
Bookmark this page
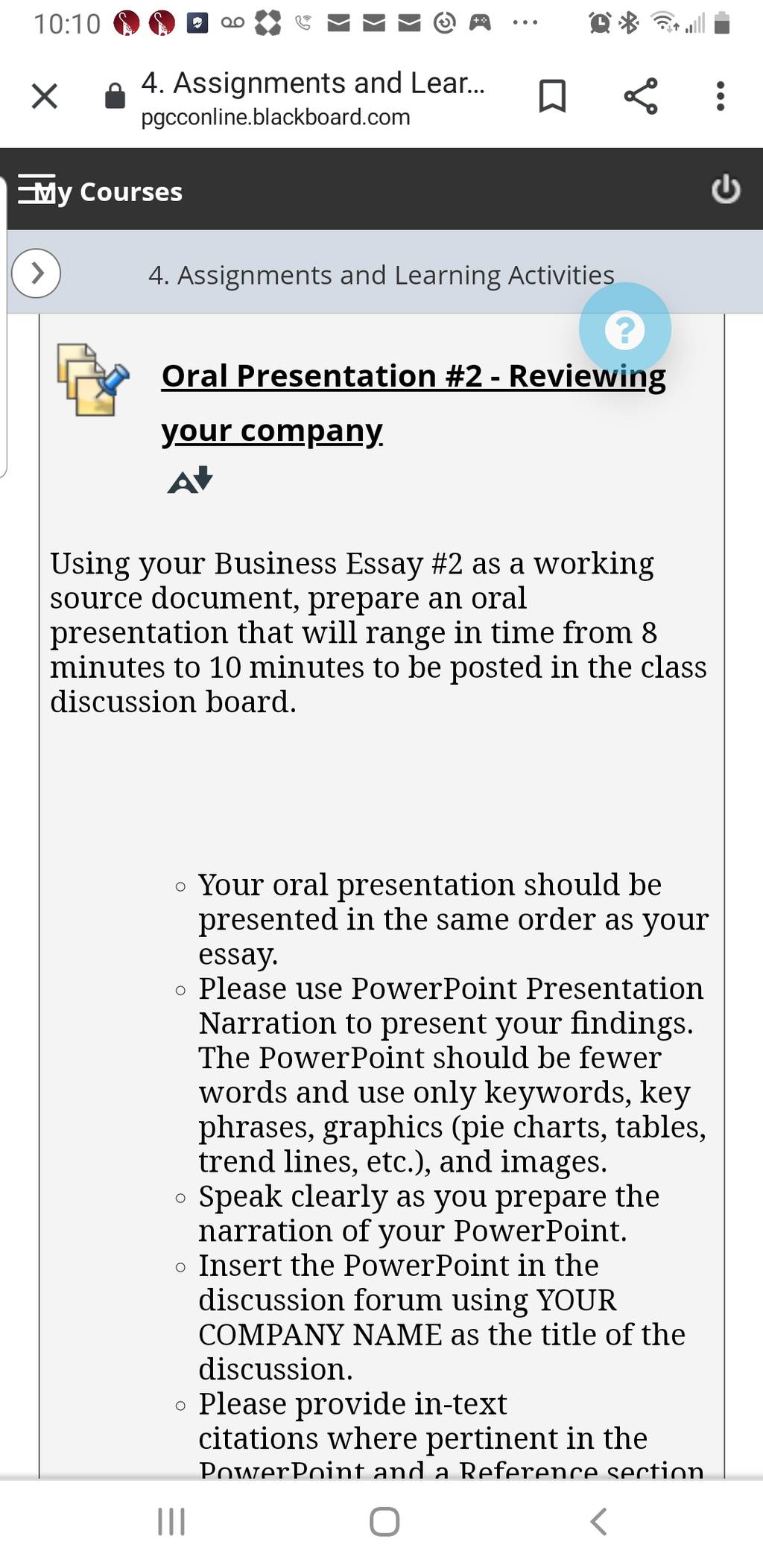coord(552,96)
